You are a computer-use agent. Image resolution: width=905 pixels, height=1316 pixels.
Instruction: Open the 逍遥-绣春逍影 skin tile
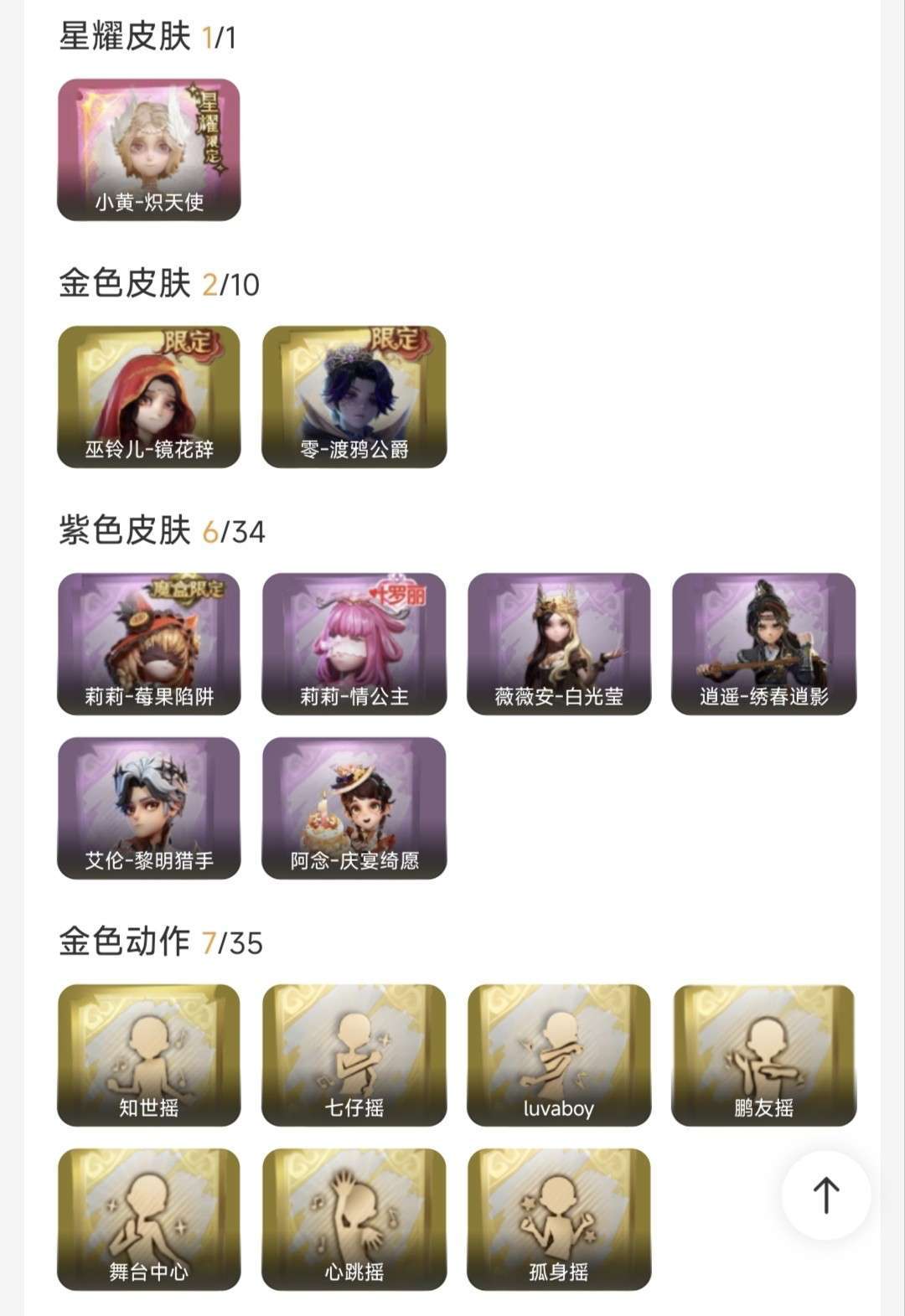pos(763,644)
